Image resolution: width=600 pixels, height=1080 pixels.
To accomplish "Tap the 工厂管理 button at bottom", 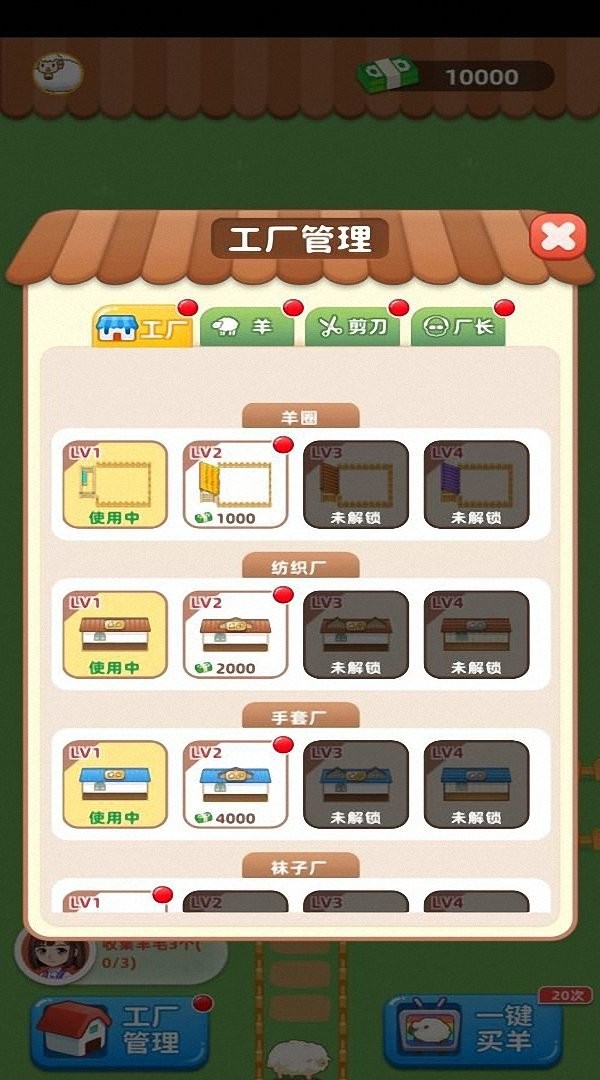I will click(119, 1032).
